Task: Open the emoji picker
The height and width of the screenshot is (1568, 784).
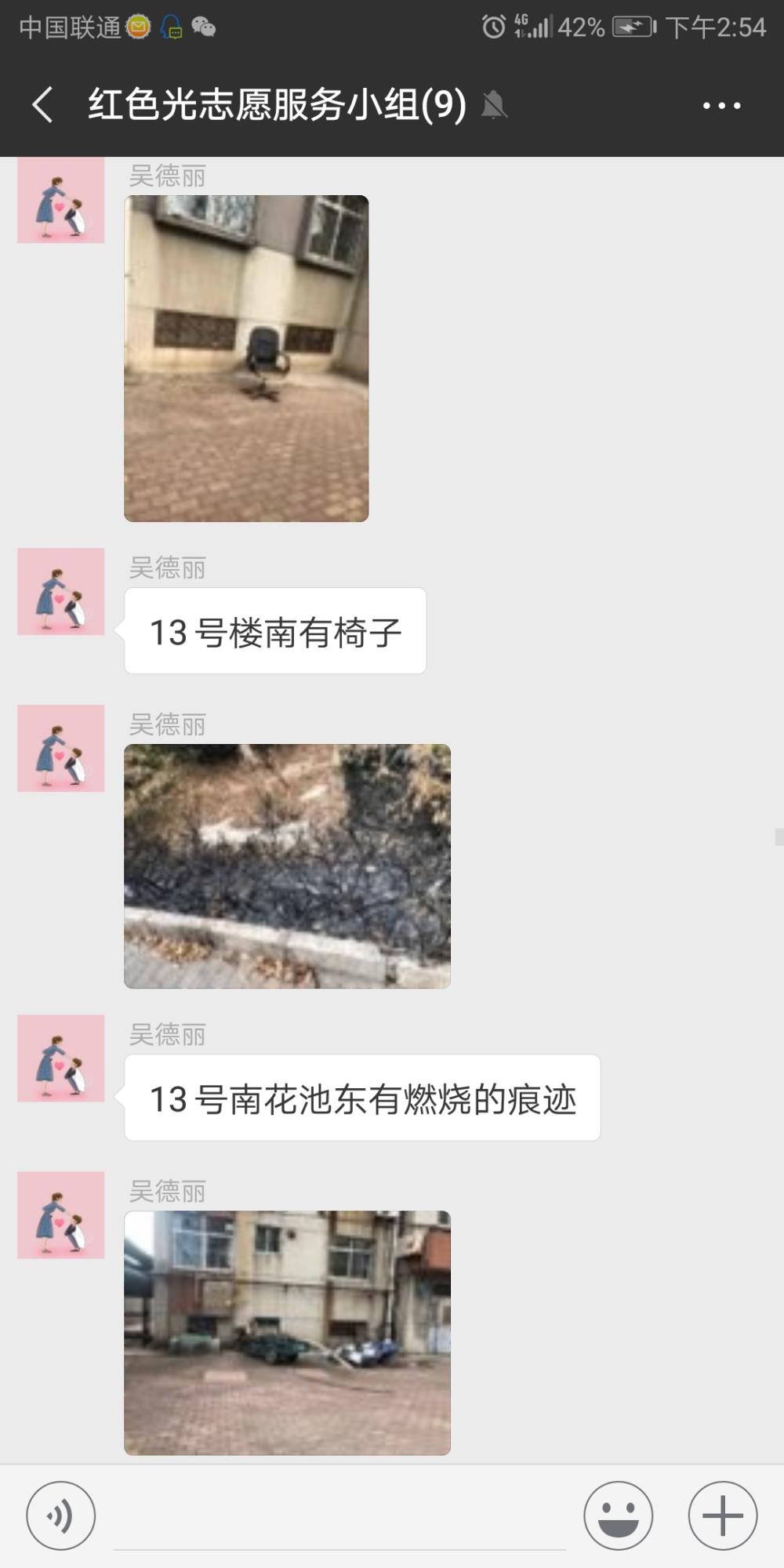Action: 618,1515
